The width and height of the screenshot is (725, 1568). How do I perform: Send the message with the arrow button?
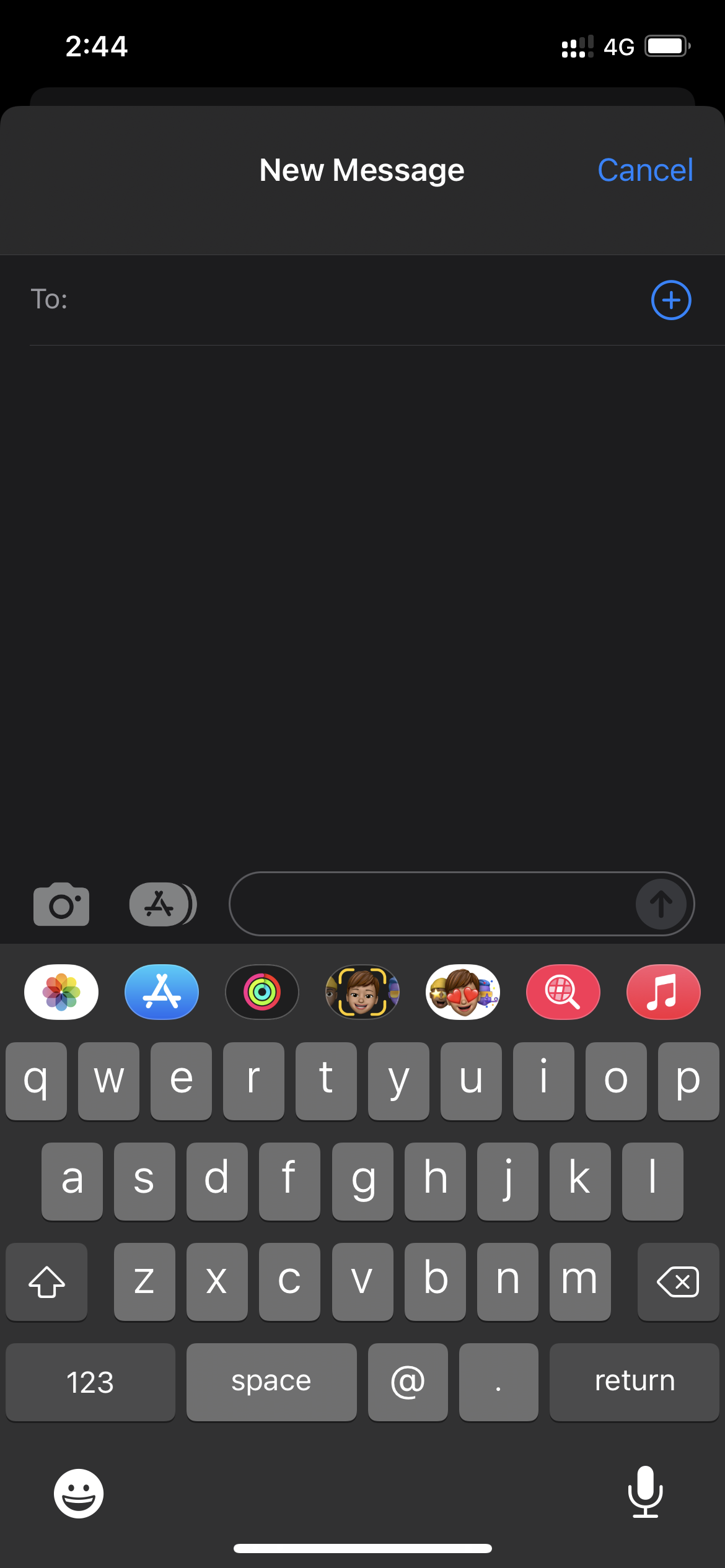pos(661,904)
